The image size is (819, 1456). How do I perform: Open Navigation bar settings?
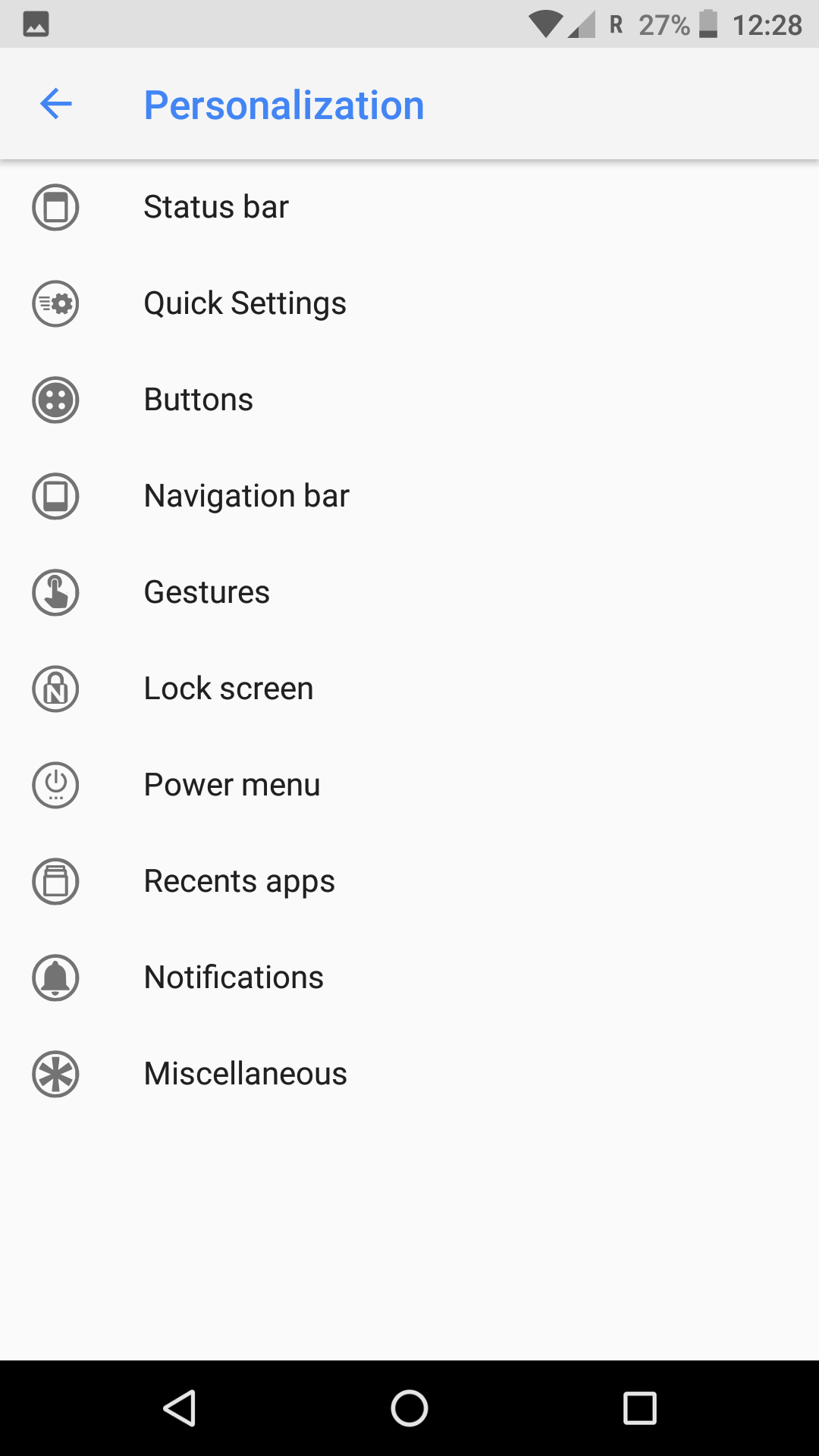point(409,496)
